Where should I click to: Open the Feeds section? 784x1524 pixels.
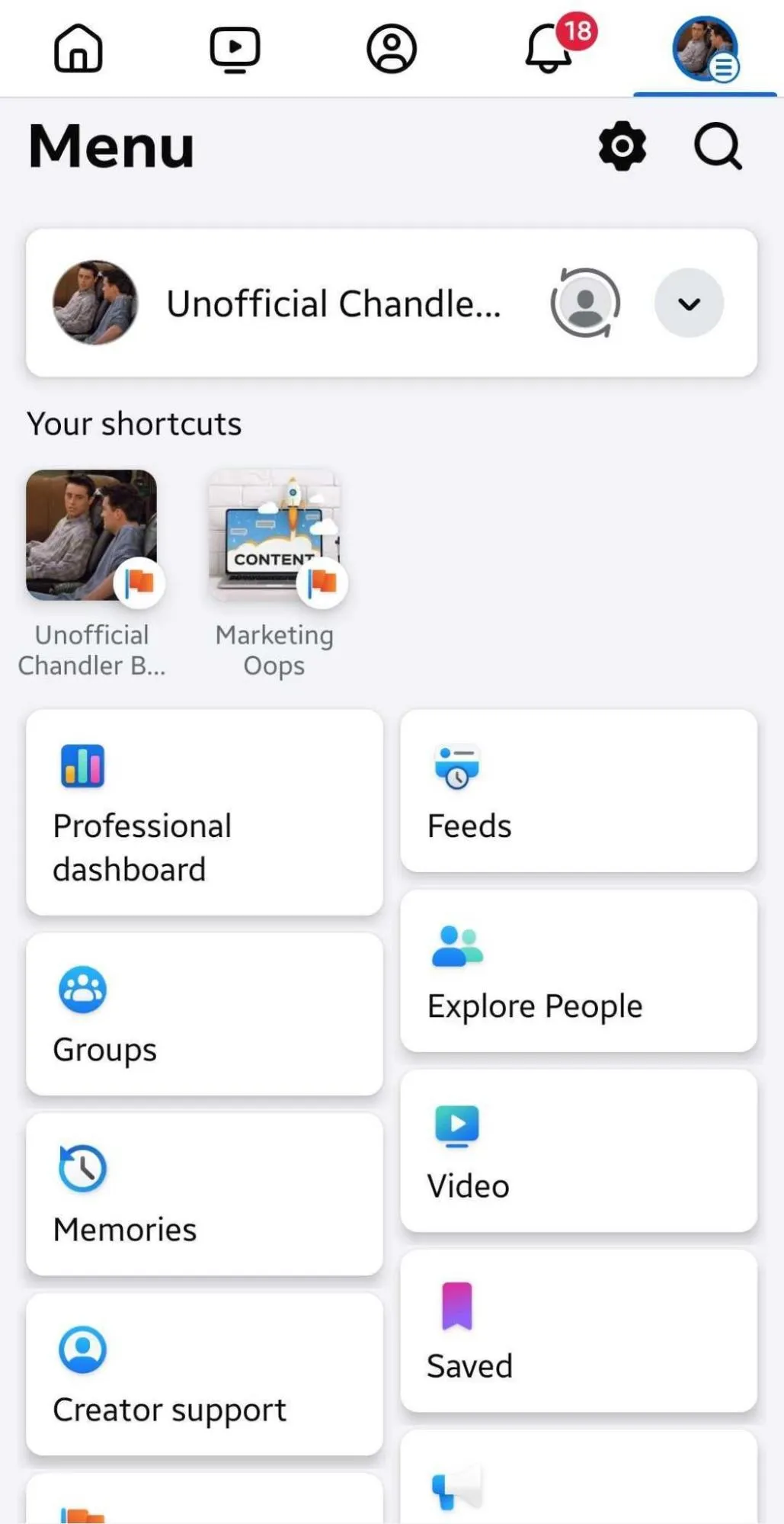click(578, 791)
